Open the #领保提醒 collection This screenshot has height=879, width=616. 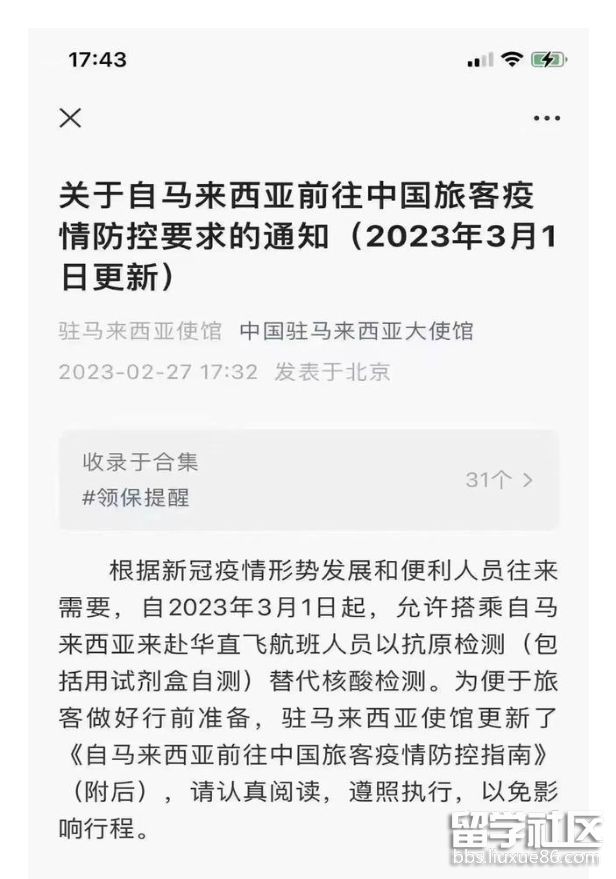[308, 480]
